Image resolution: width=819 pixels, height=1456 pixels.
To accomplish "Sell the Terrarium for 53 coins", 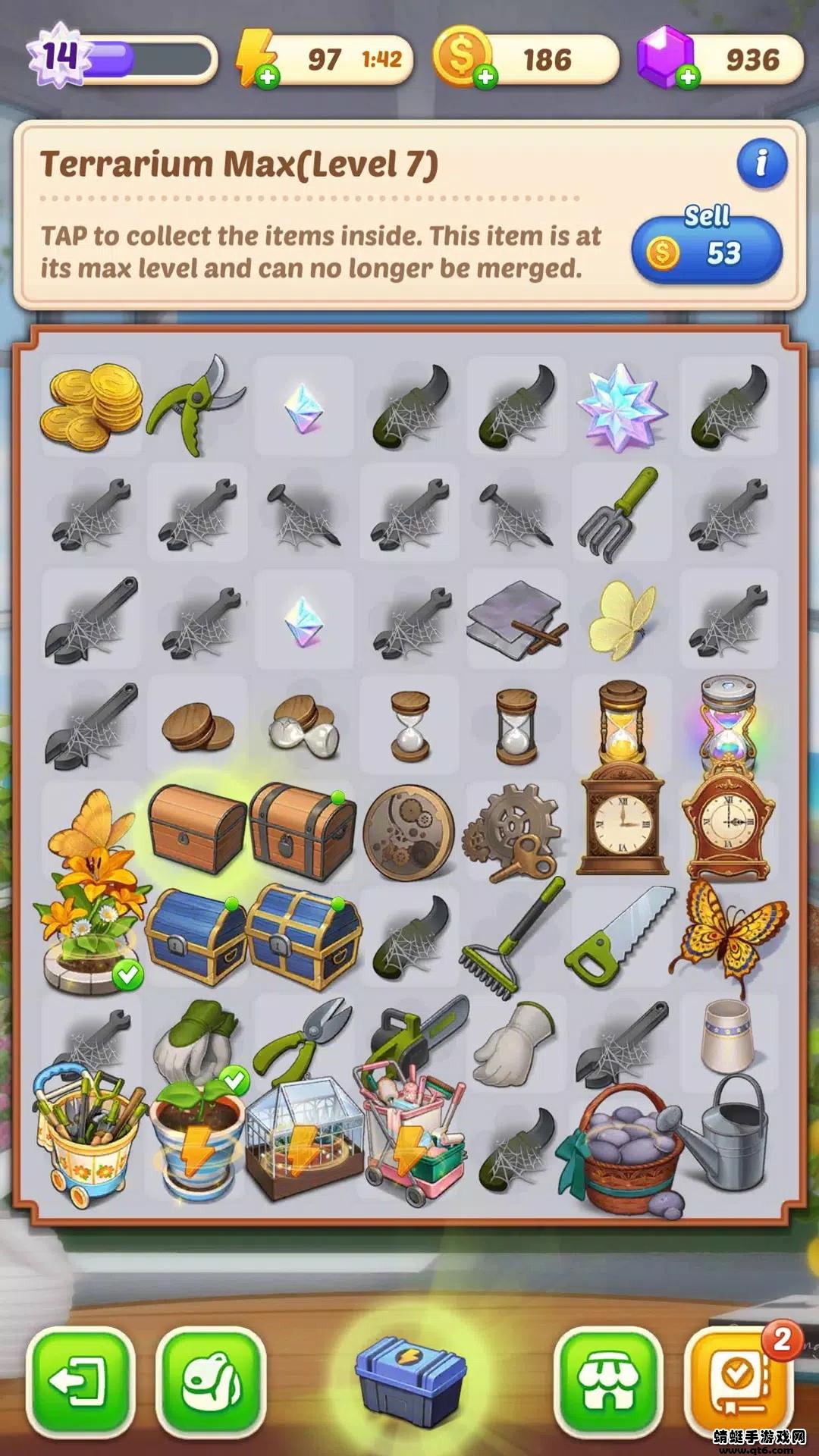I will [707, 249].
